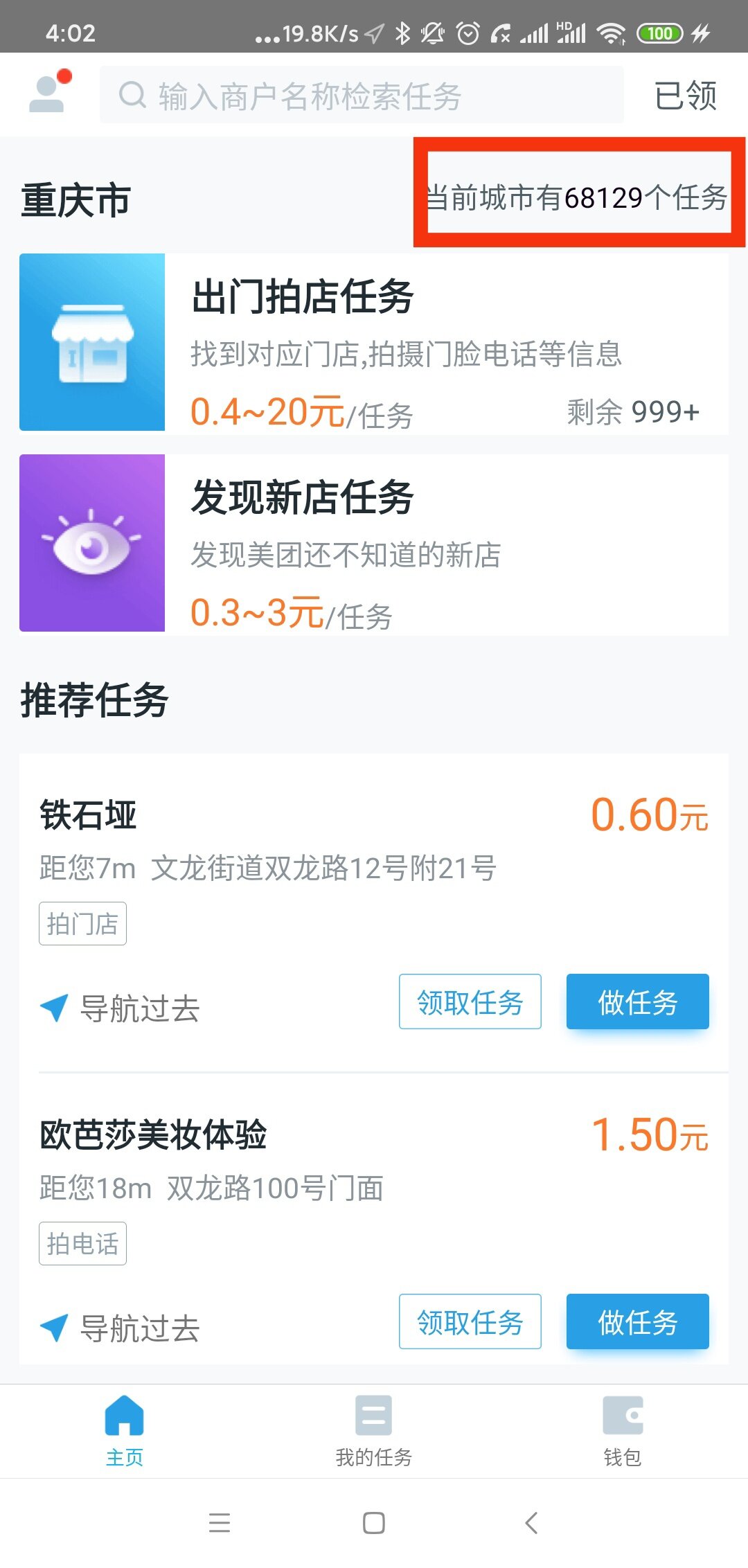Open the 发现新店任务 card
Screen dimensions: 748x1568
tap(374, 543)
